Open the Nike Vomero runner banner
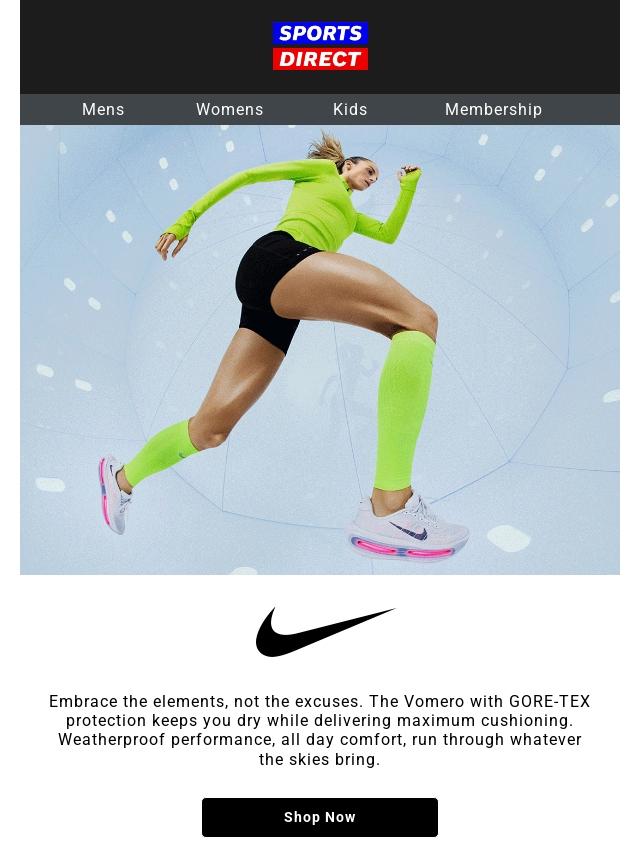The height and width of the screenshot is (854, 640). (x=320, y=350)
